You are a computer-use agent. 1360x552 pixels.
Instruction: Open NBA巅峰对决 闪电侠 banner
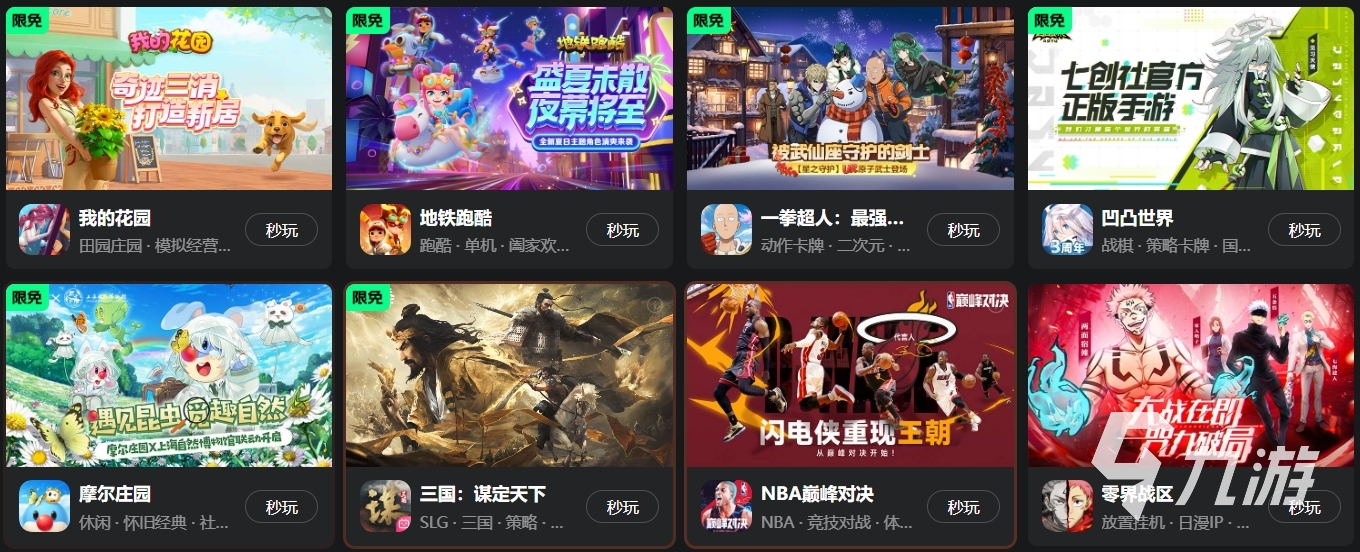[850, 375]
